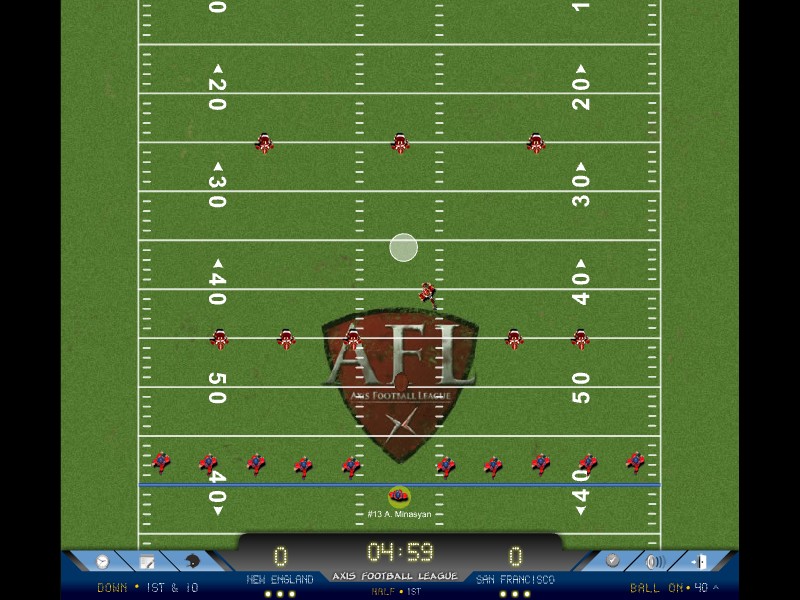
Task: Toggle the sound speaker icon
Action: coord(655,562)
